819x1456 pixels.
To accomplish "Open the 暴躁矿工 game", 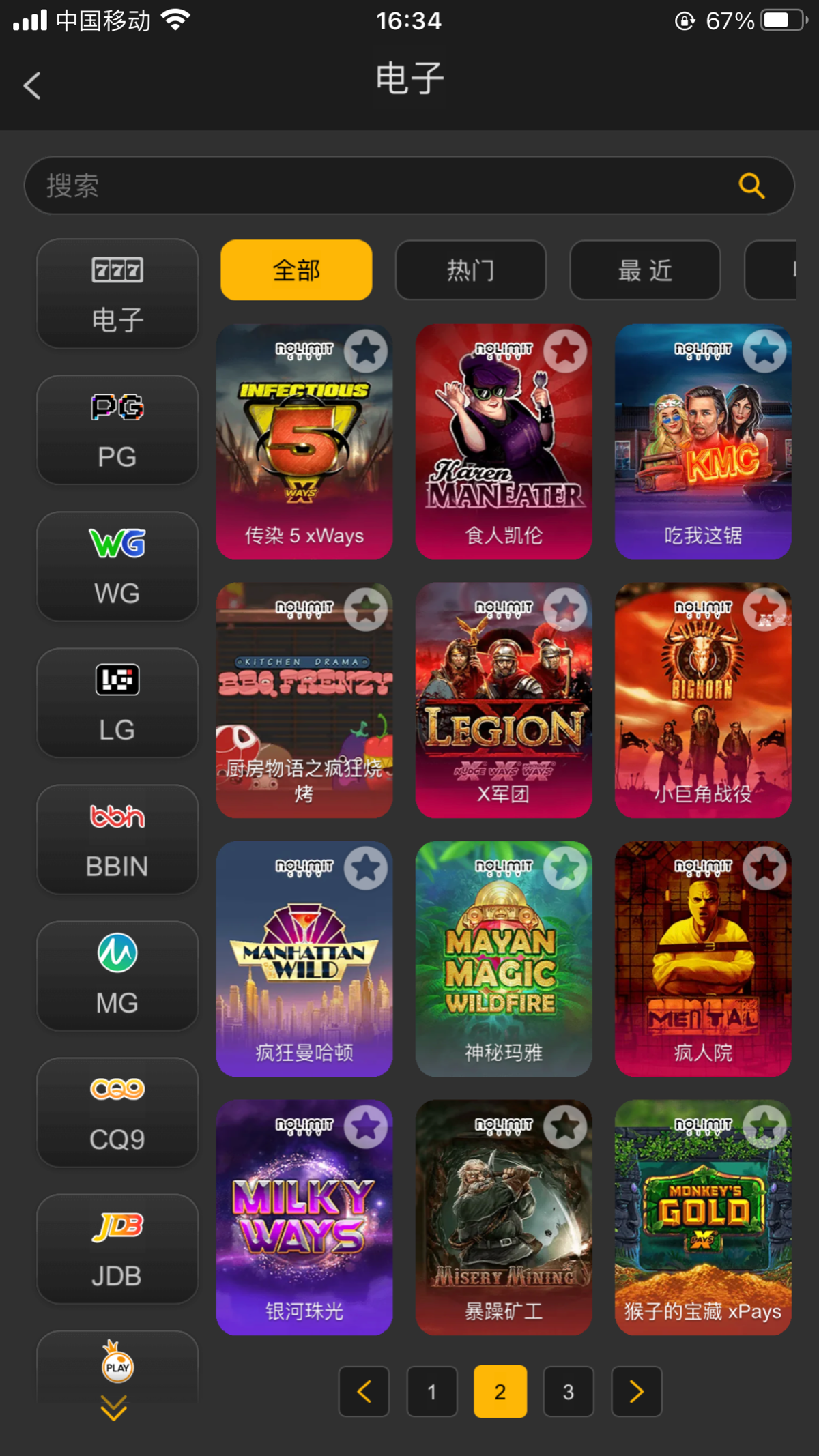I will [x=504, y=1228].
